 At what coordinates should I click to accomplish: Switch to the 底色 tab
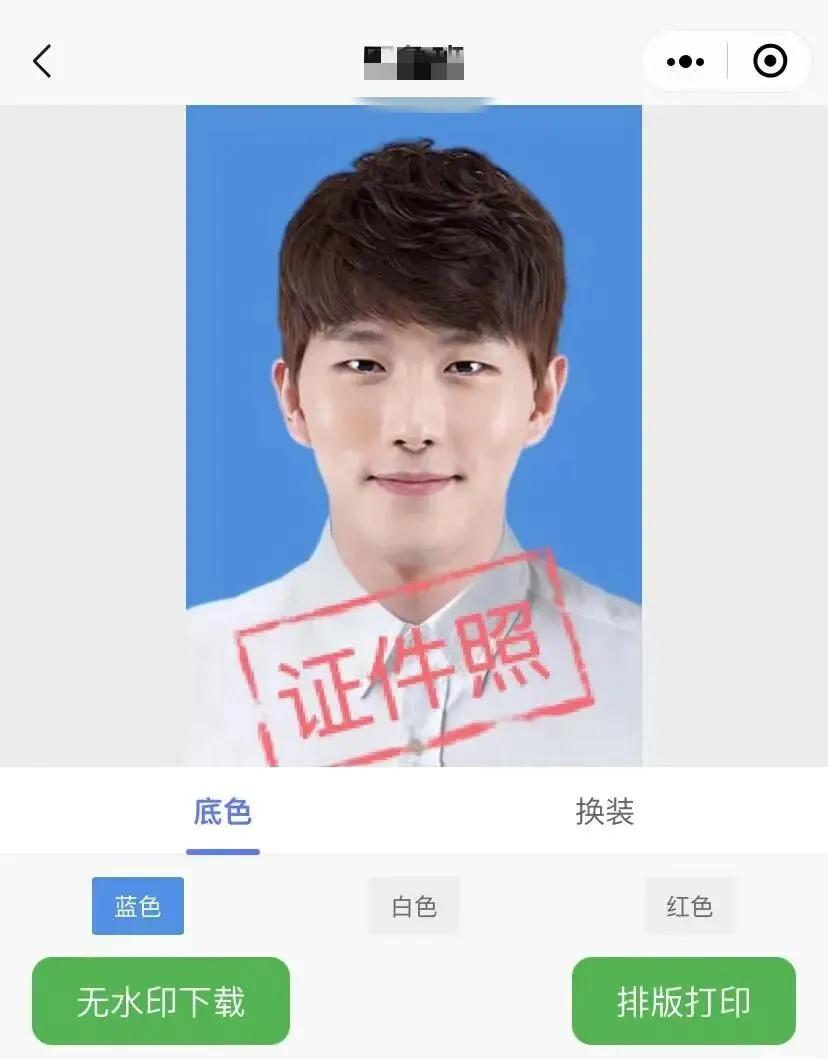pos(222,812)
